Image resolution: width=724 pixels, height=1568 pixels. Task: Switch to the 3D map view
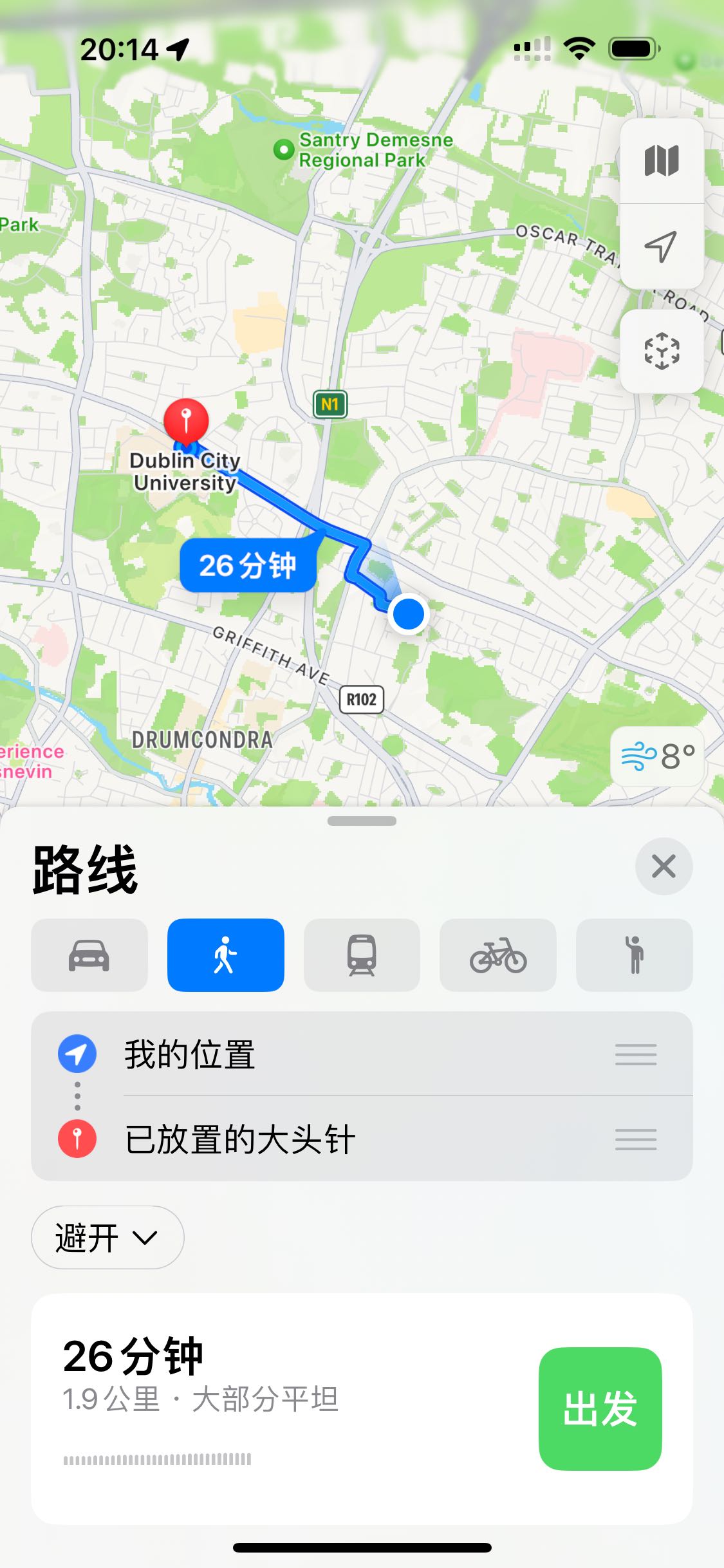(662, 351)
